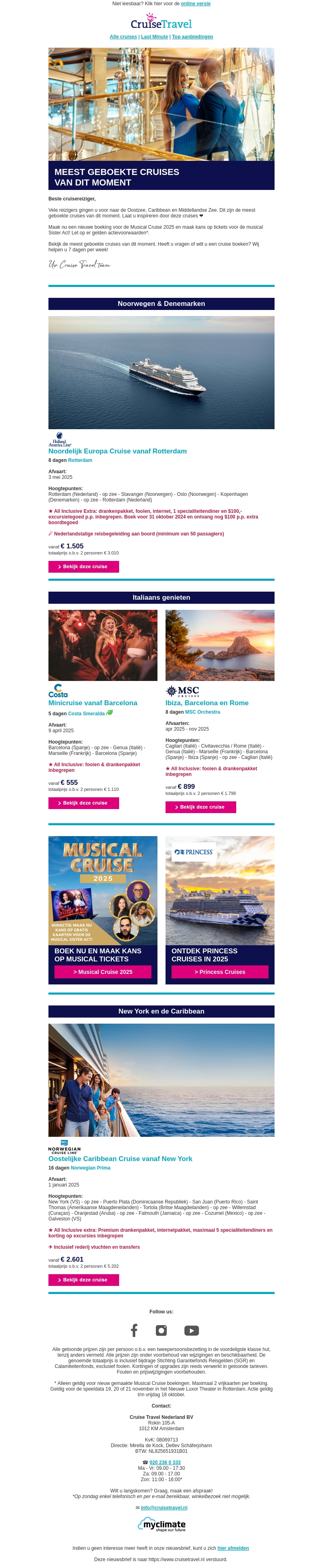Open the Princess Cruises button

point(220,972)
